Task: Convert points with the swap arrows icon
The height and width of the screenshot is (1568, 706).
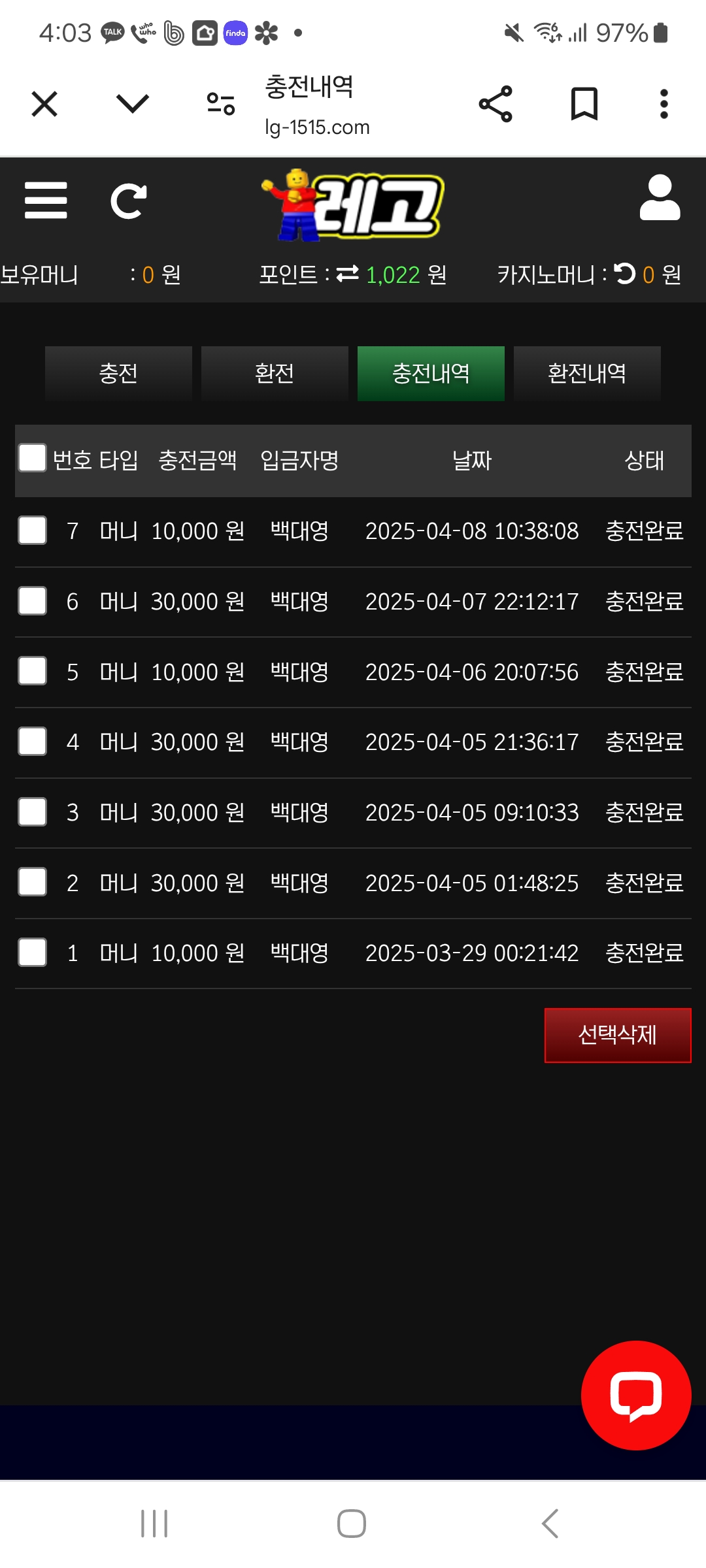Action: tap(348, 274)
